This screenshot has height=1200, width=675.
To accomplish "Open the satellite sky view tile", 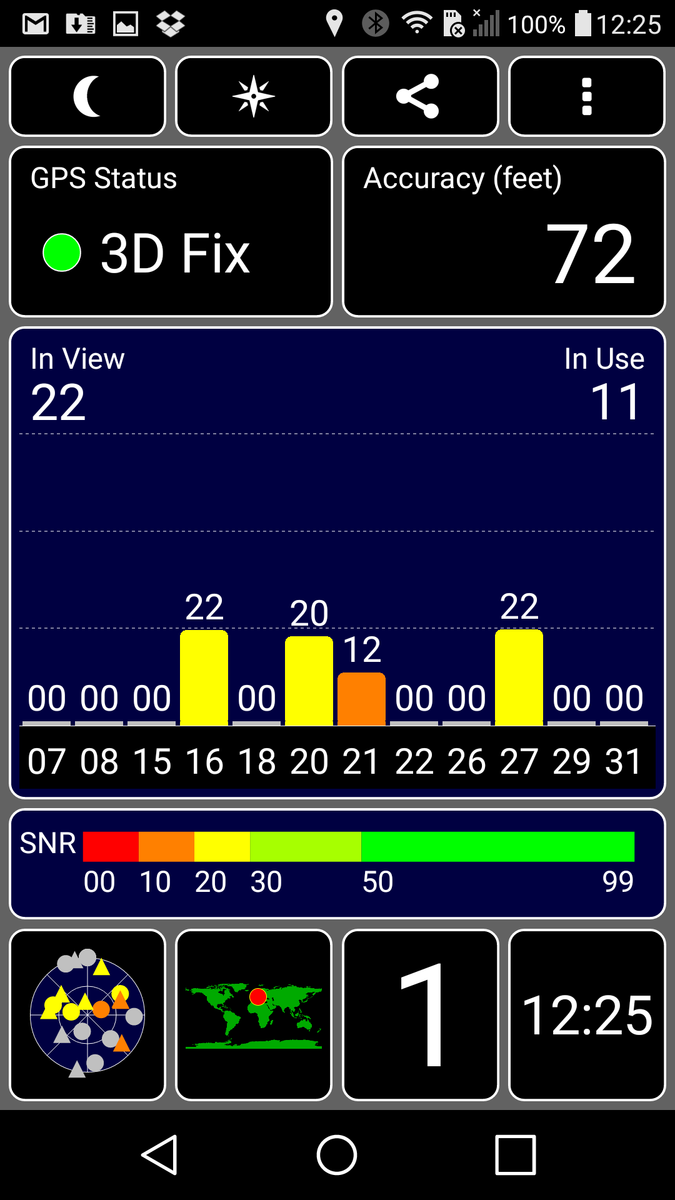I will click(87, 1014).
